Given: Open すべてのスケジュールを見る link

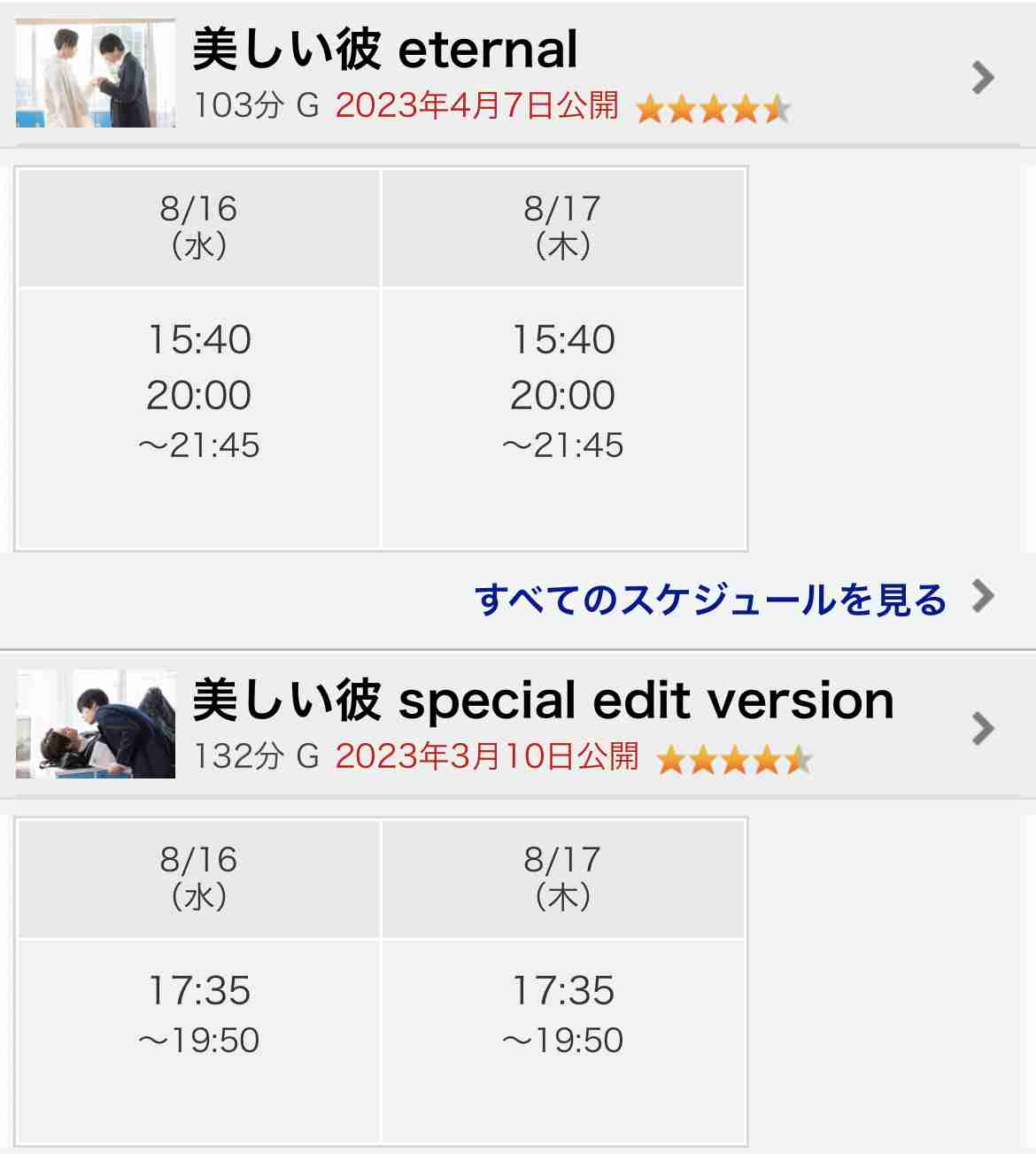Looking at the screenshot, I should coord(710,600).
